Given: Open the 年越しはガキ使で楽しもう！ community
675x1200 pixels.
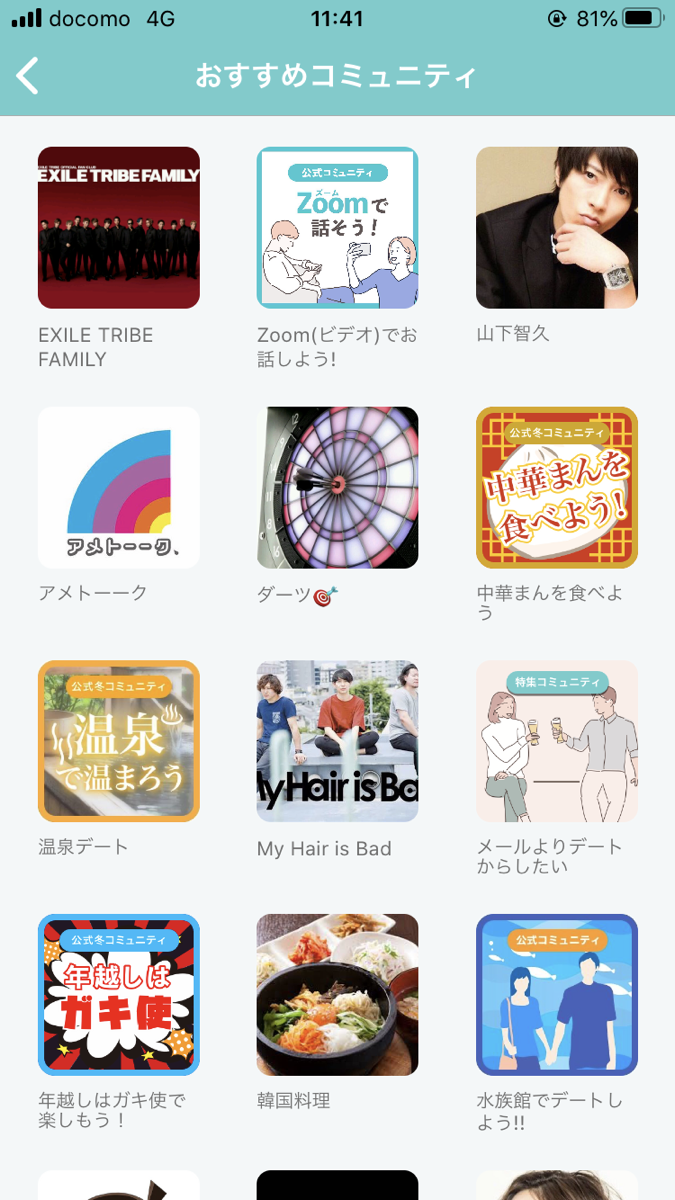Looking at the screenshot, I should point(119,995).
